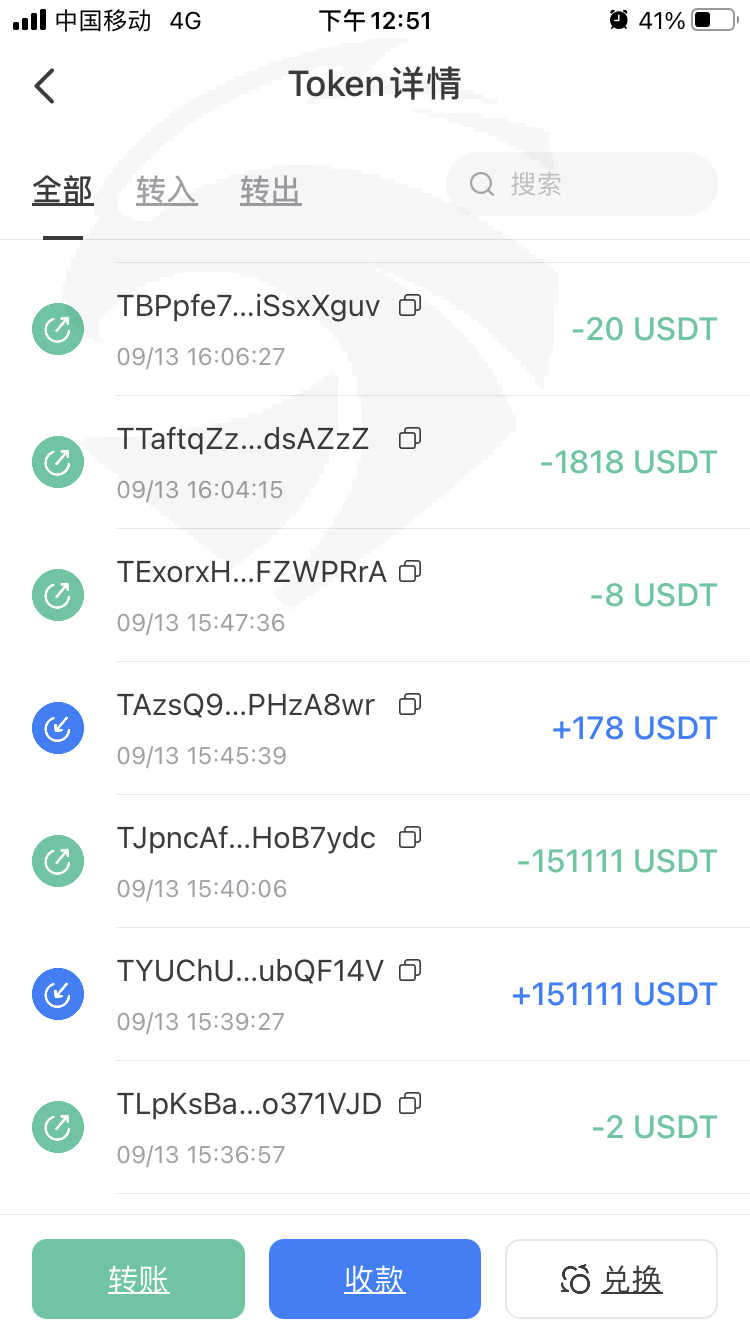The image size is (750, 1334).
Task: Copy address TTaftqZz...dsAZzZ
Action: coord(410,438)
